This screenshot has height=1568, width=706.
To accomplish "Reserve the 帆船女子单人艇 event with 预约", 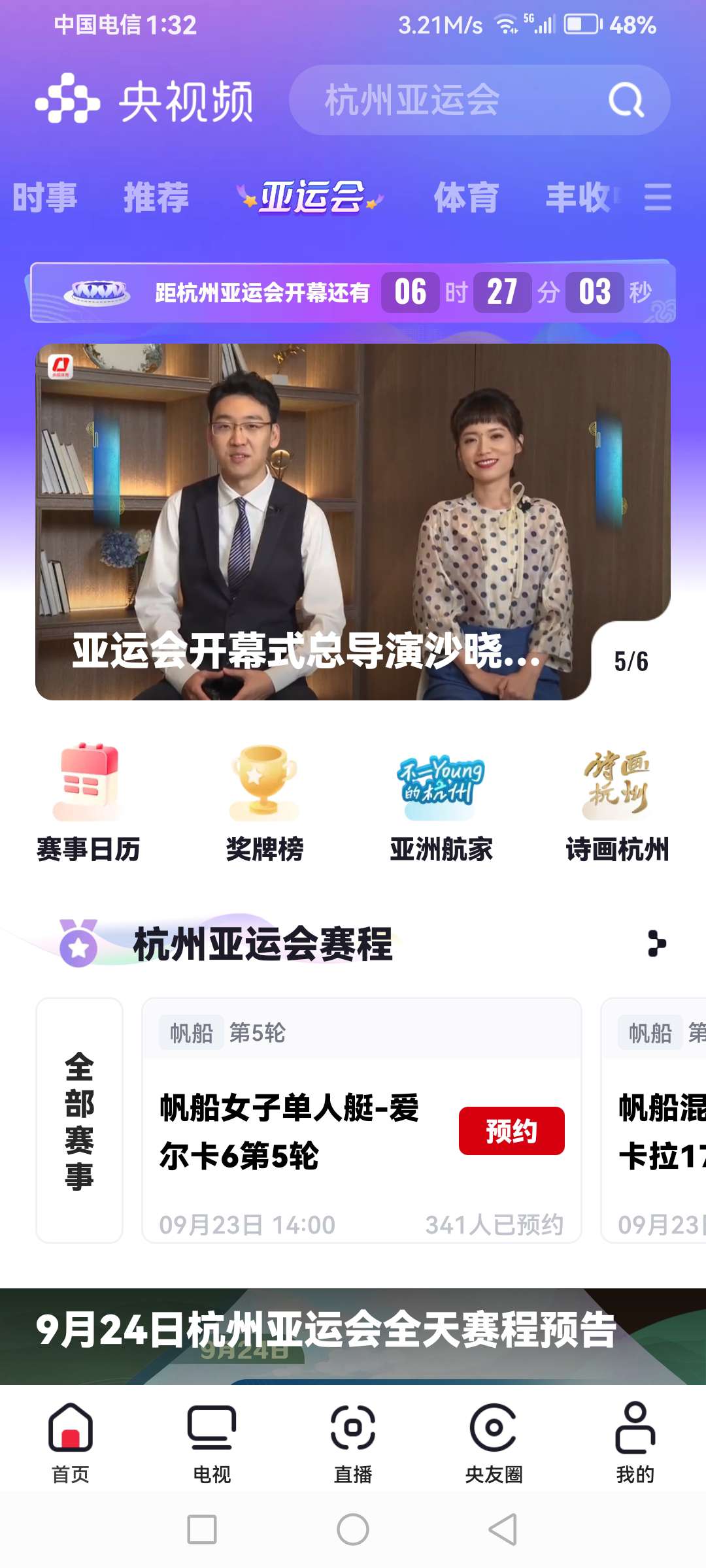I will point(511,1131).
